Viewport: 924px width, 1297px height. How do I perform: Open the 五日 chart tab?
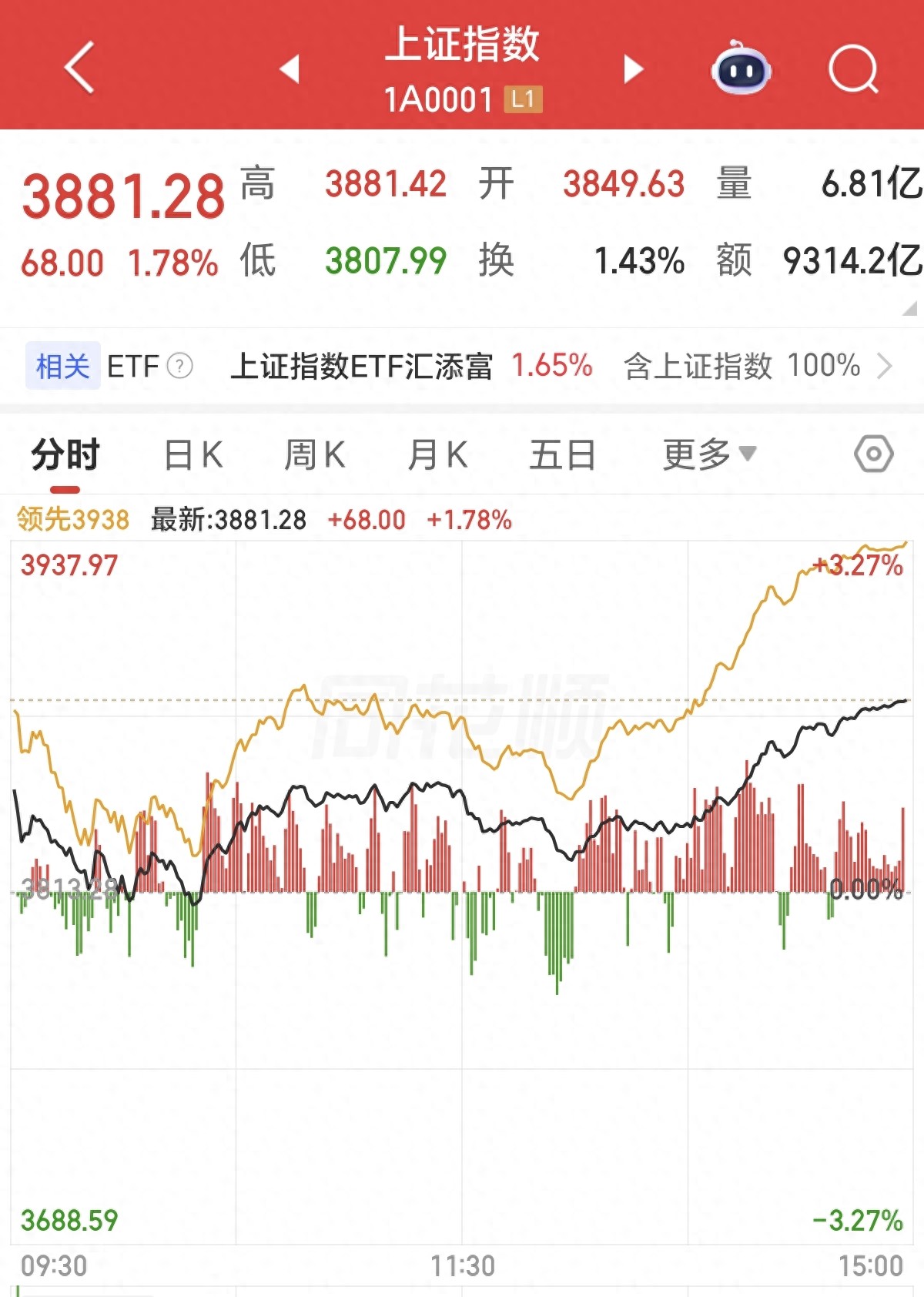(x=562, y=455)
